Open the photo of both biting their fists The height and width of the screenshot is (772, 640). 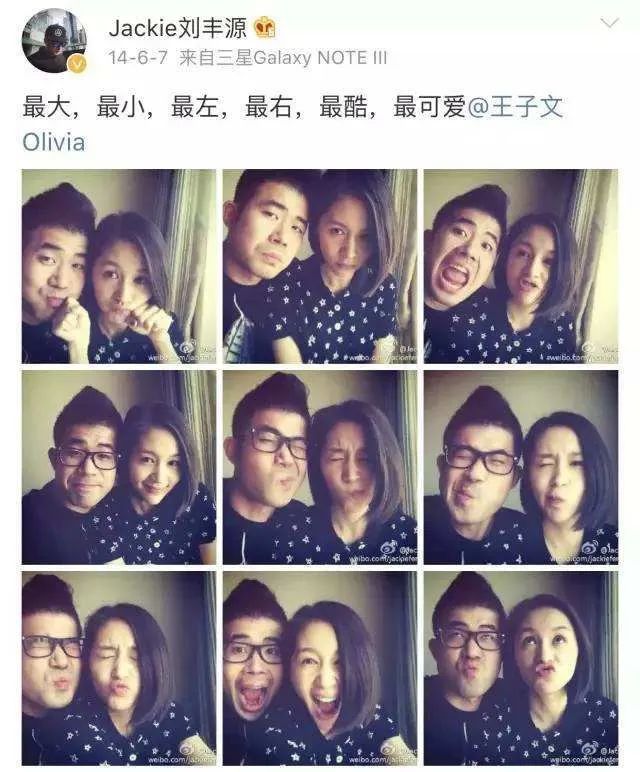pos(119,266)
